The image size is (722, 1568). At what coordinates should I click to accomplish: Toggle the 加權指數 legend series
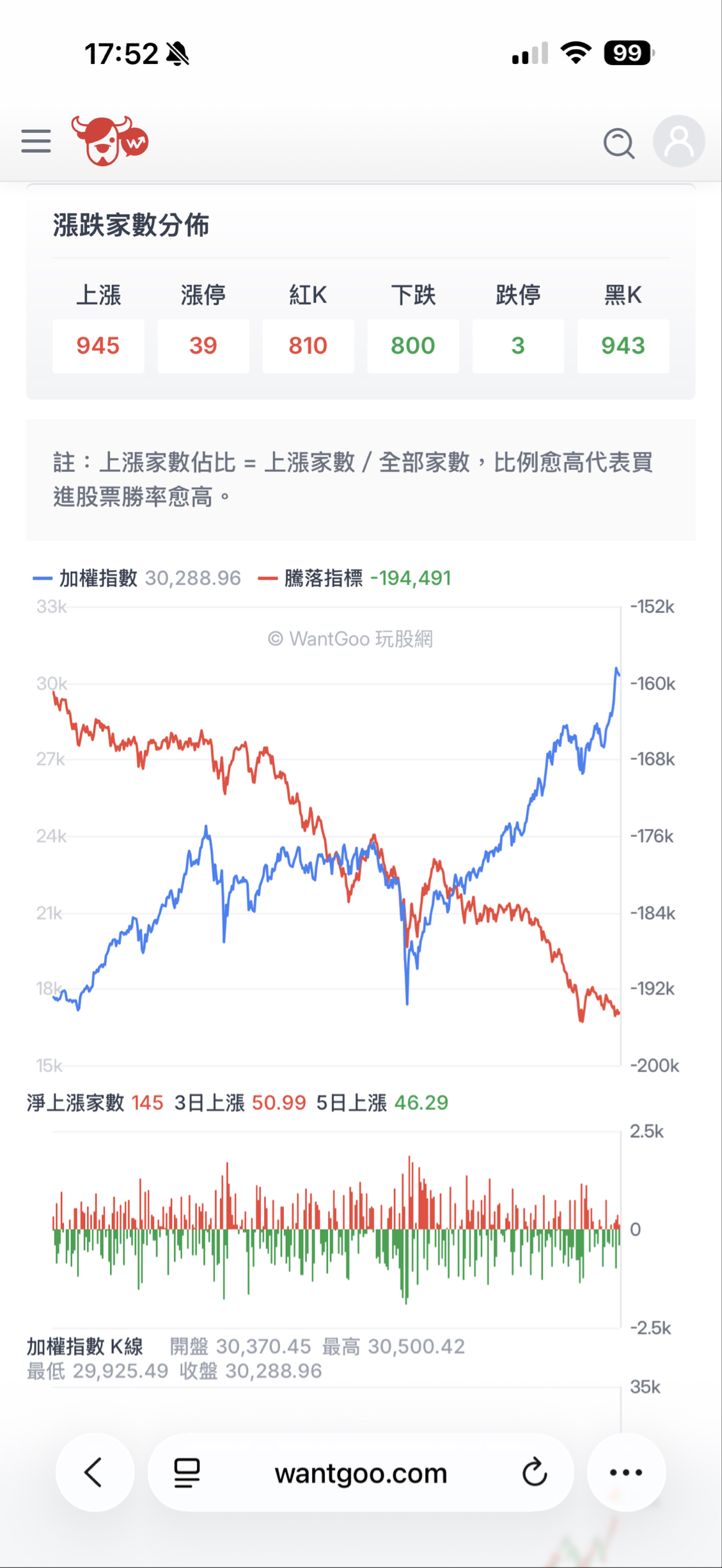pyautogui.click(x=98, y=578)
